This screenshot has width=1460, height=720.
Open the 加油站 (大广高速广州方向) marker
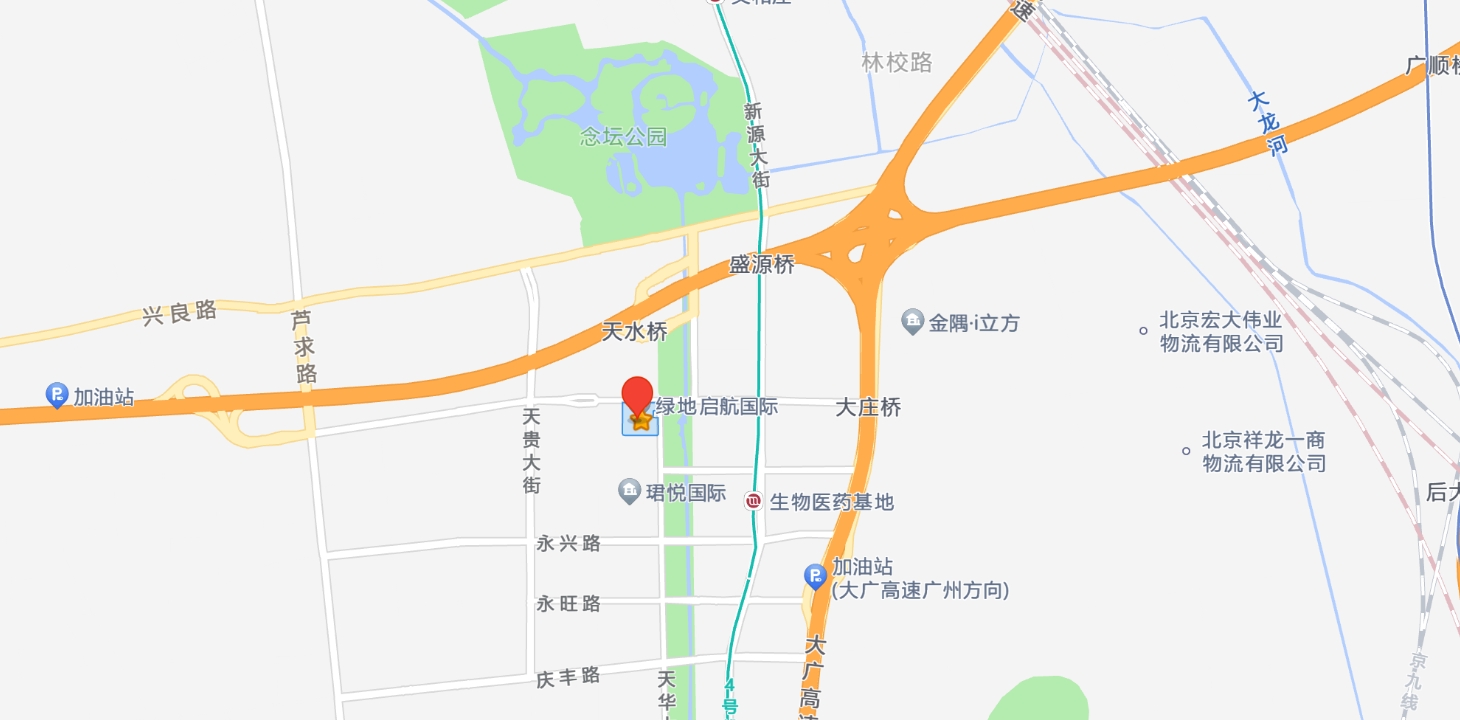(816, 576)
